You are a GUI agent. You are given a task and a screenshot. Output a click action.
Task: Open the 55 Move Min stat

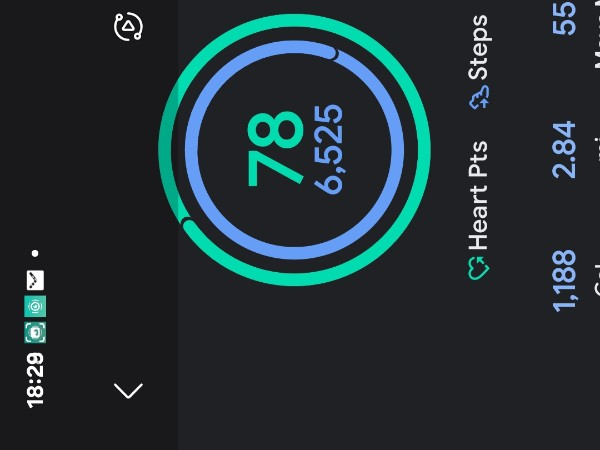564,20
